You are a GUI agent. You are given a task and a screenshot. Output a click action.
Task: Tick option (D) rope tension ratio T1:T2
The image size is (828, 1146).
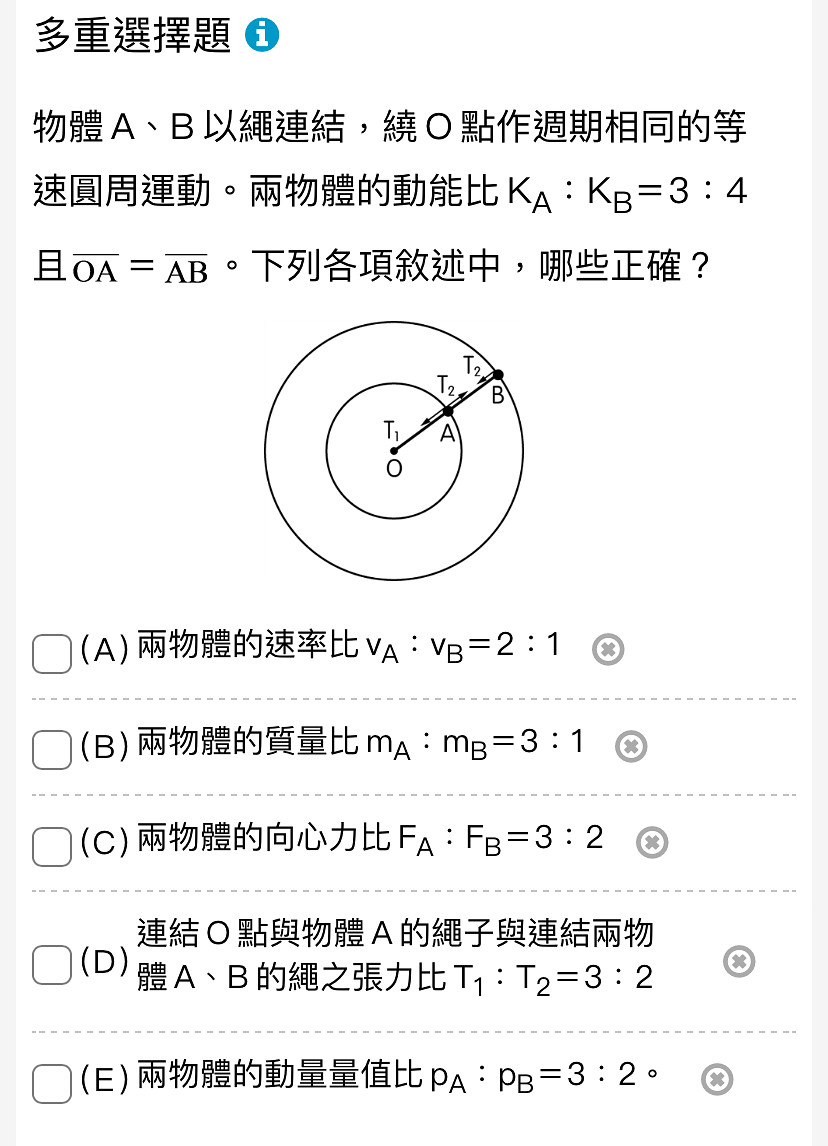(51, 964)
